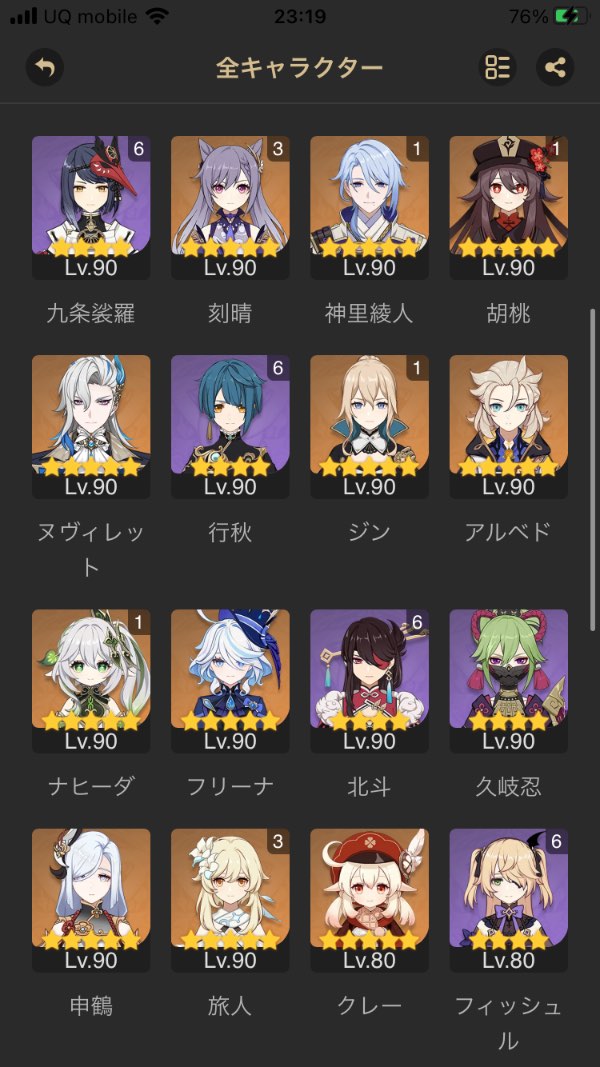Open 刻晴 character details

click(230, 207)
